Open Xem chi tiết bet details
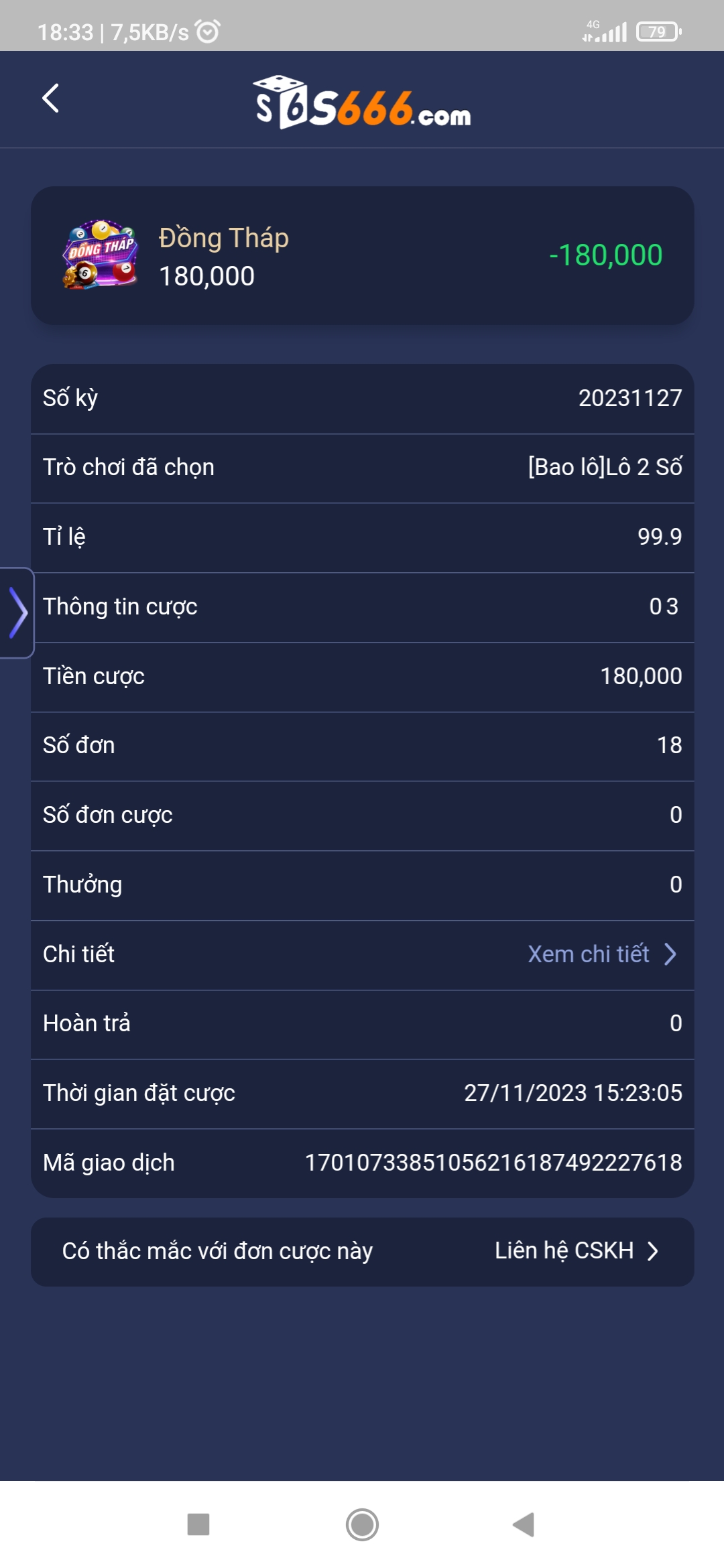724x1568 pixels. click(x=601, y=954)
